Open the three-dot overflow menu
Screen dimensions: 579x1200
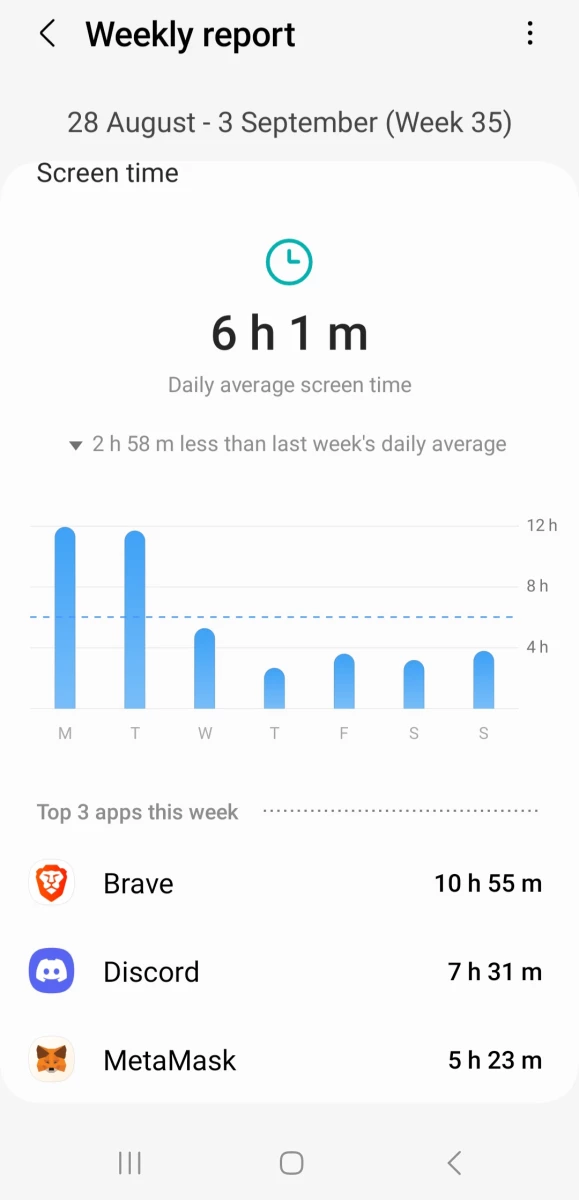(530, 34)
